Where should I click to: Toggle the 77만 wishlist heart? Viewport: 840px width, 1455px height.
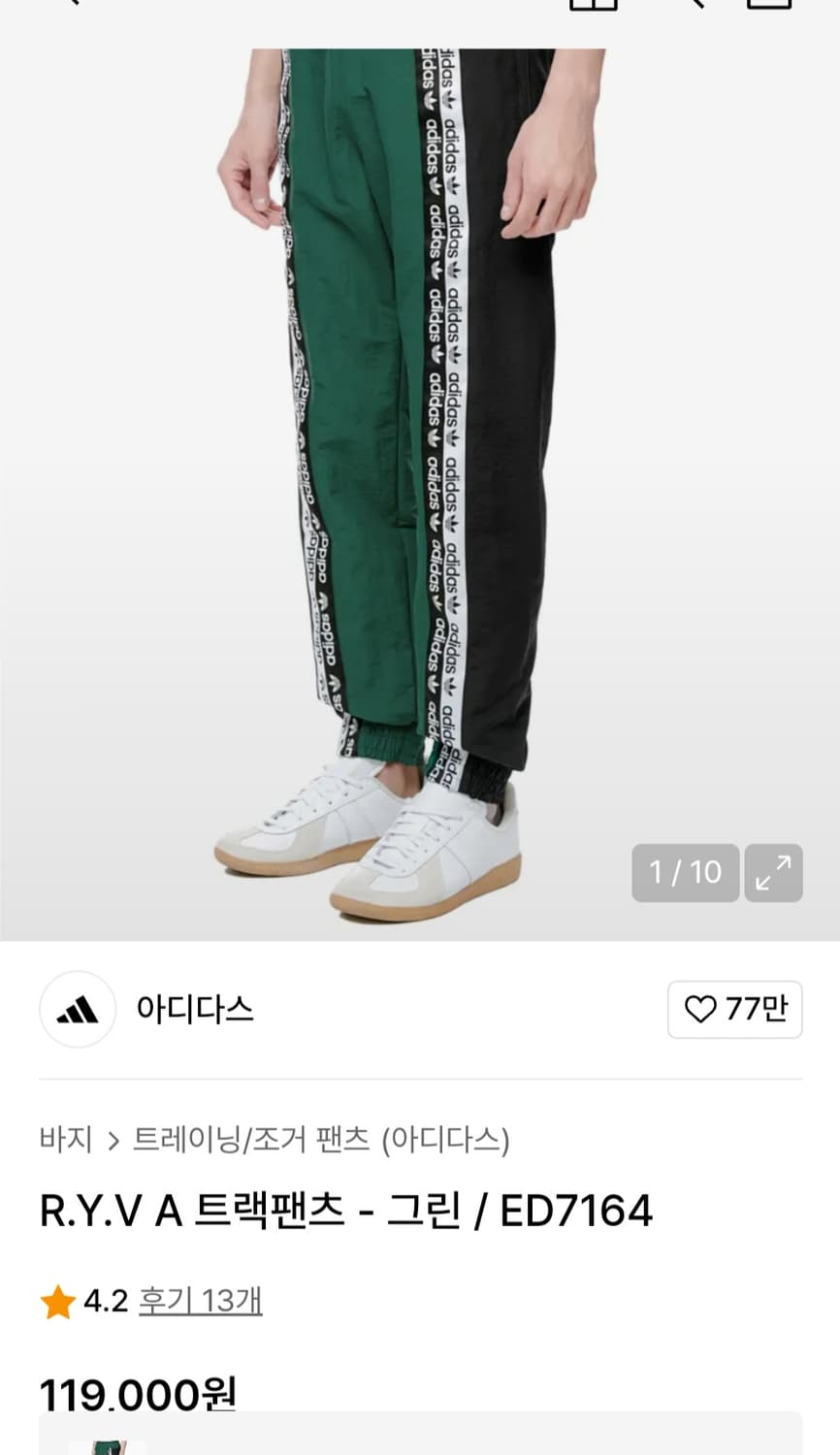pyautogui.click(x=735, y=1010)
